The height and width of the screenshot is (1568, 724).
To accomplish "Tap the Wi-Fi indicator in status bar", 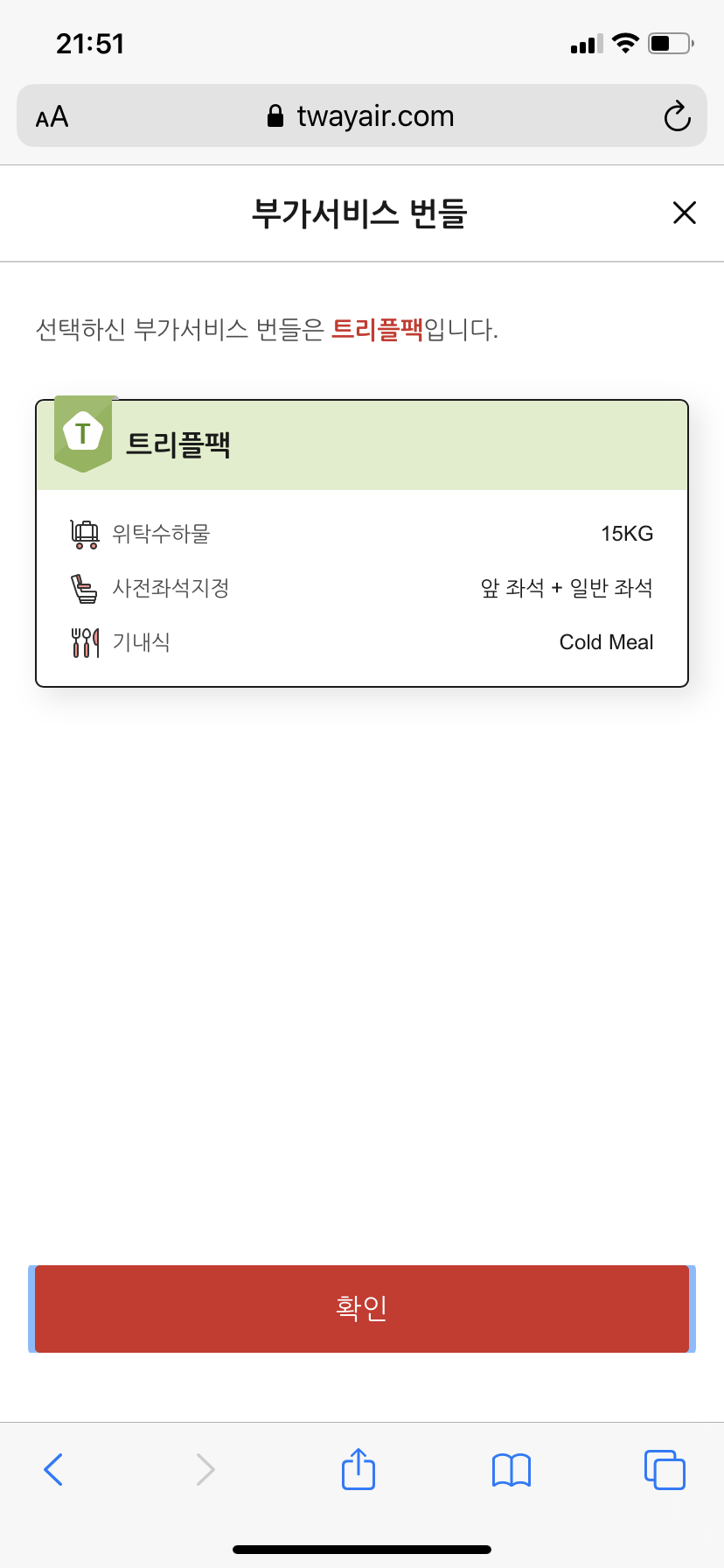I will 626,42.
